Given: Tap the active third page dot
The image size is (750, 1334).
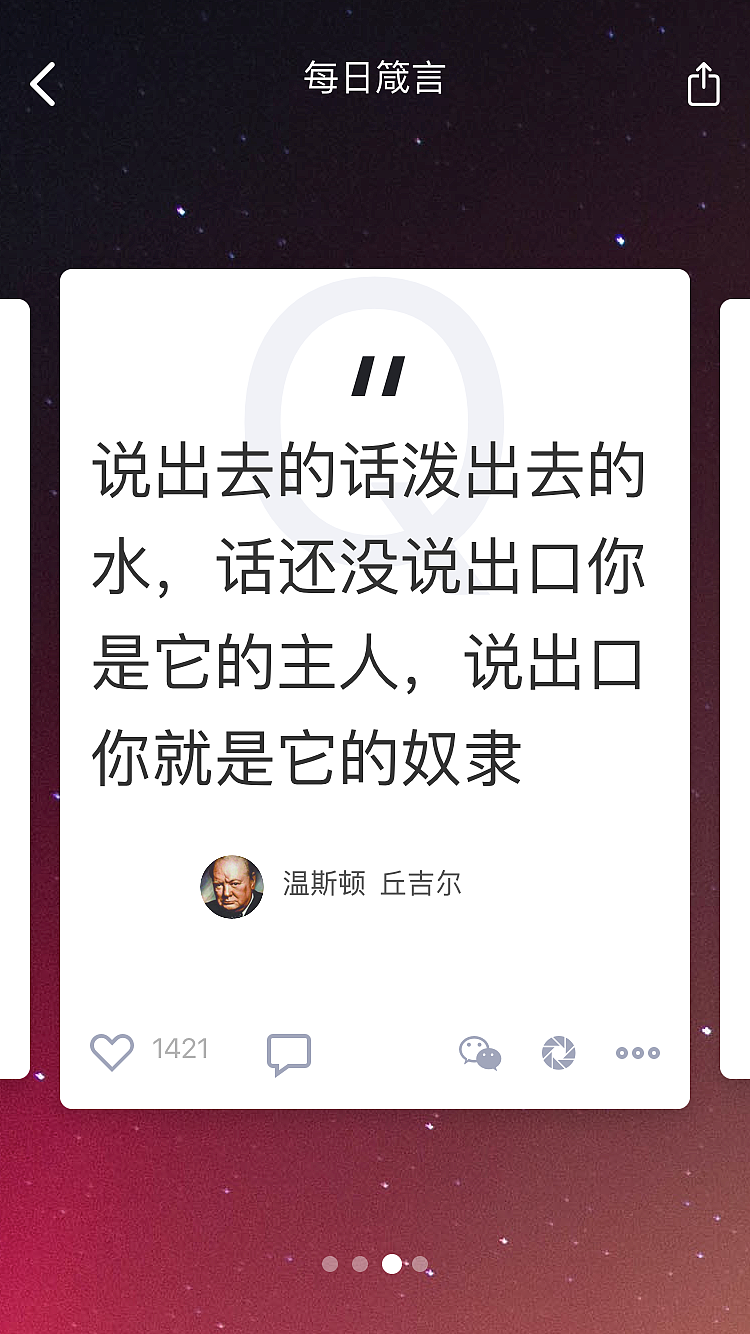Looking at the screenshot, I should (x=391, y=1264).
